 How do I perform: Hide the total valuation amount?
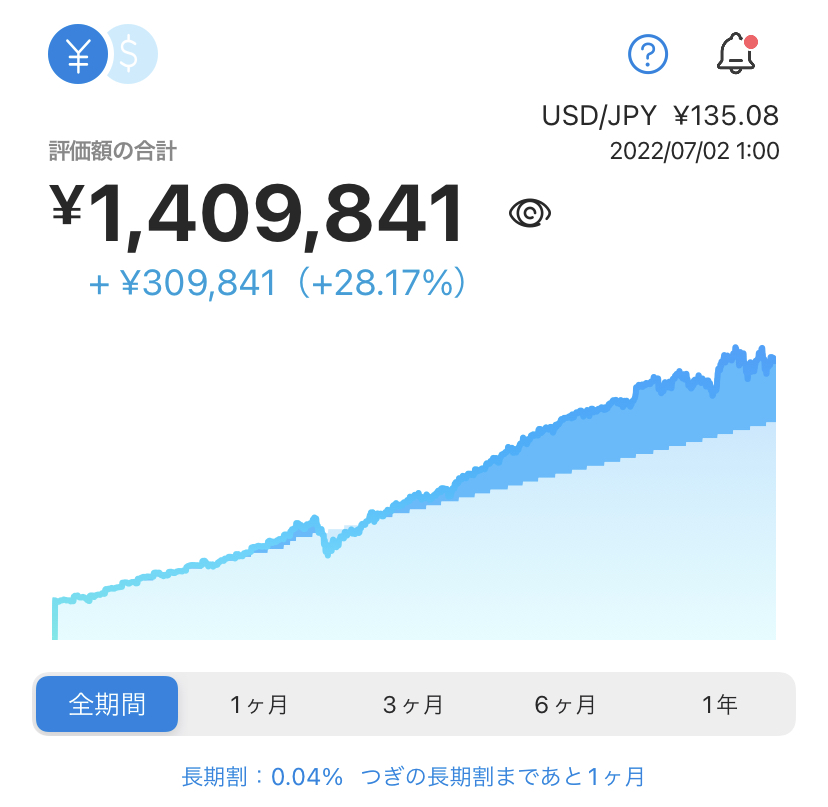coord(530,213)
